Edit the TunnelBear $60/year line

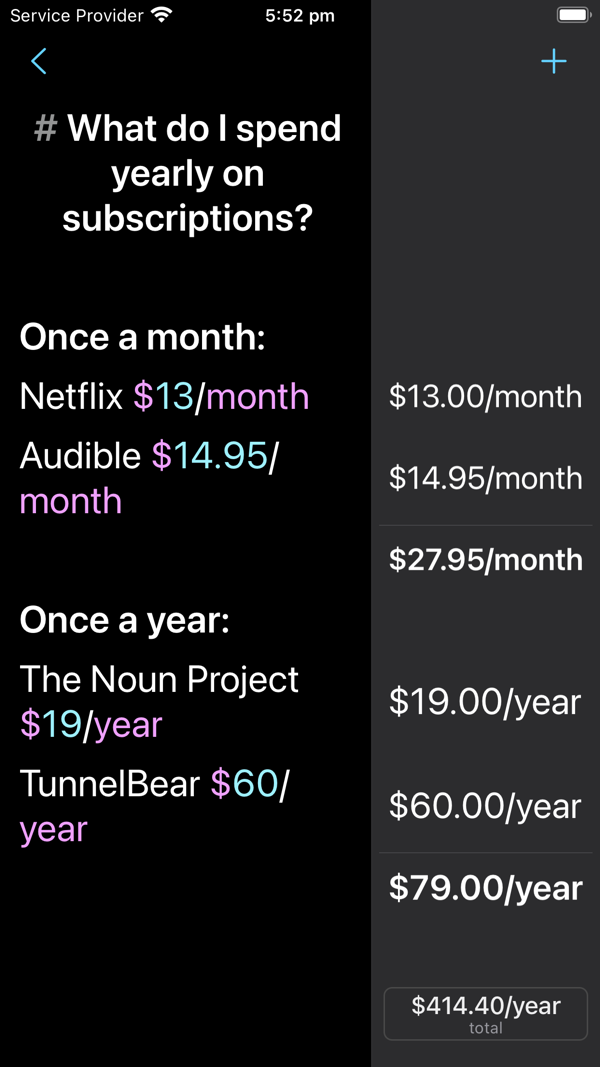(x=154, y=806)
